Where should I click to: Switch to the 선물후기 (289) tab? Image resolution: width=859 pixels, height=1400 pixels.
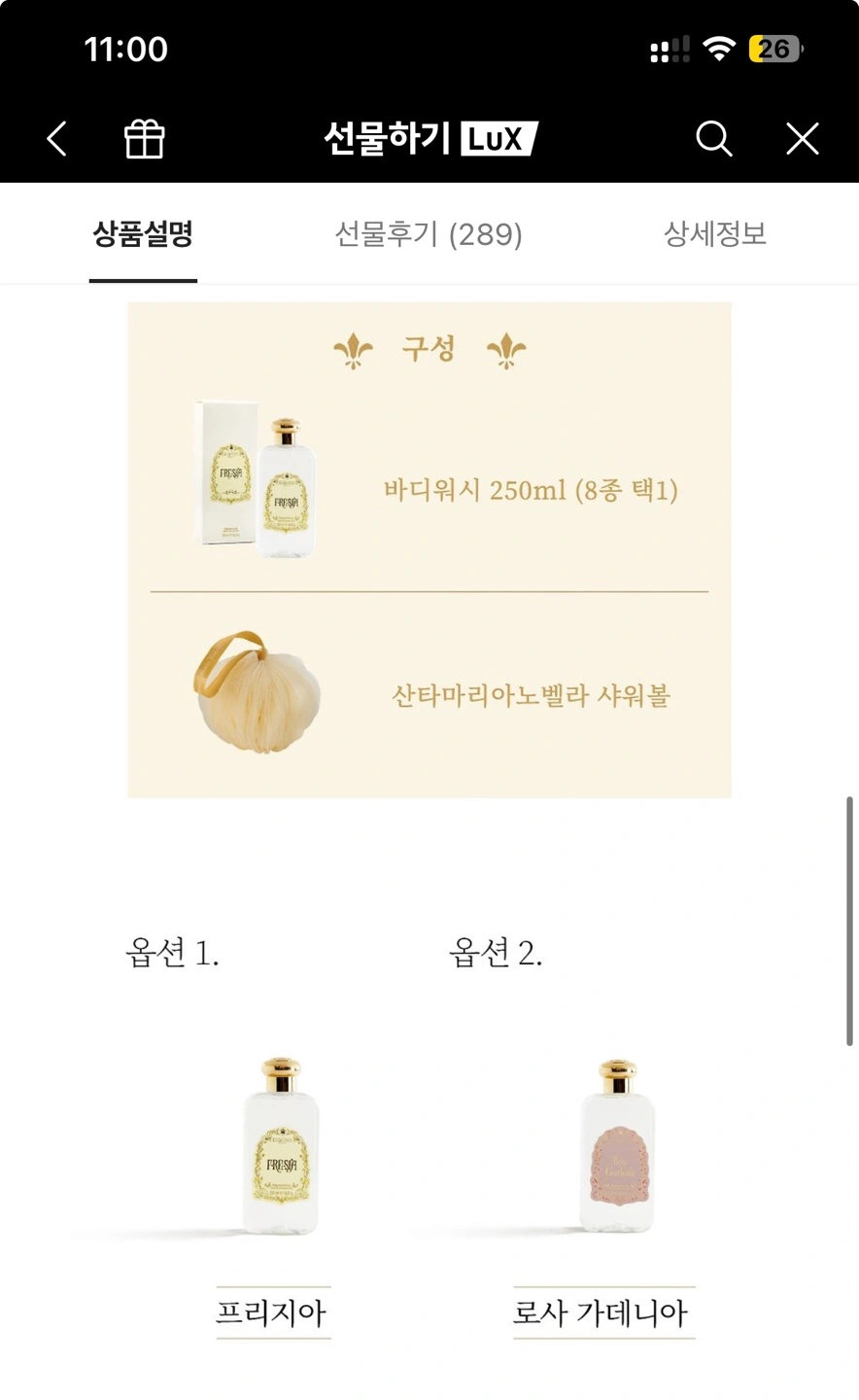click(x=429, y=234)
